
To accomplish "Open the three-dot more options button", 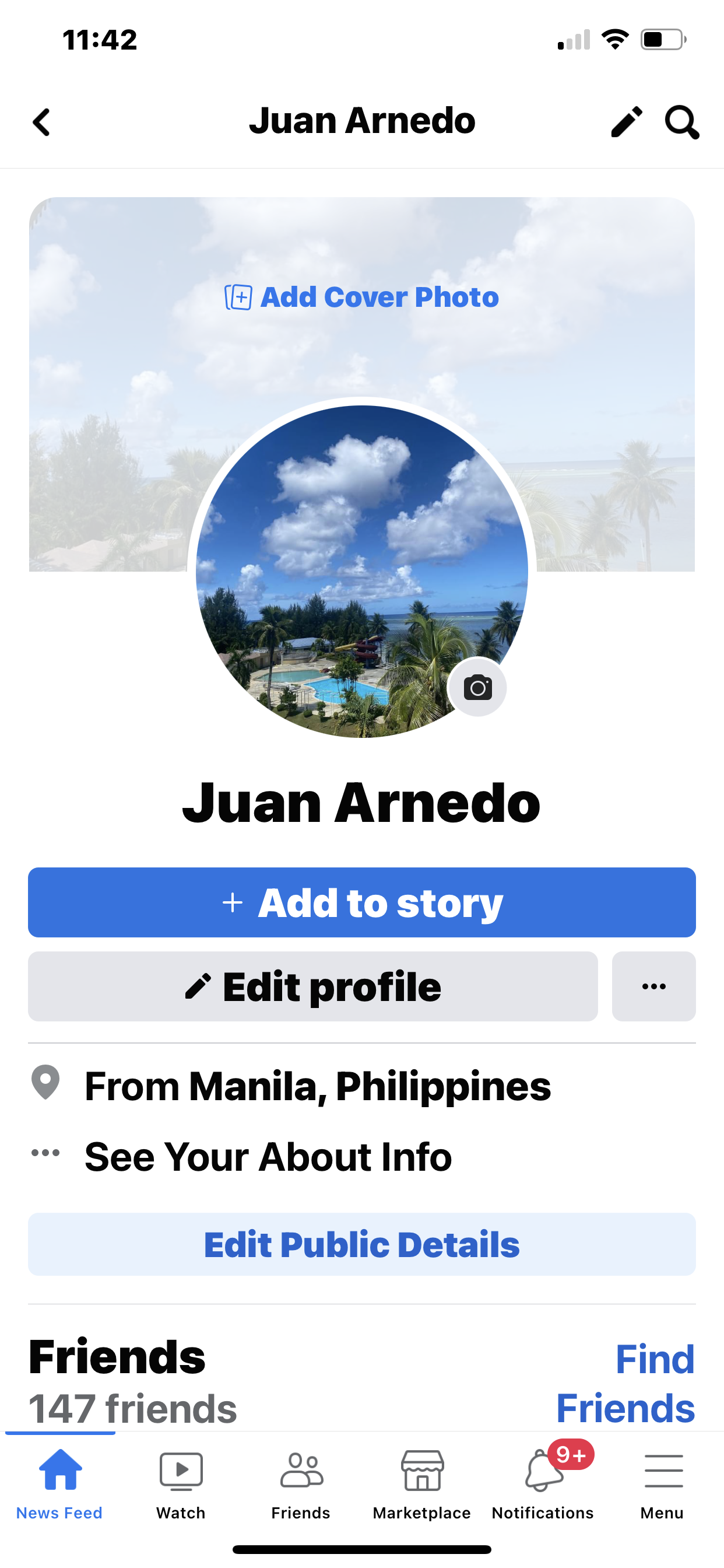I will [654, 986].
